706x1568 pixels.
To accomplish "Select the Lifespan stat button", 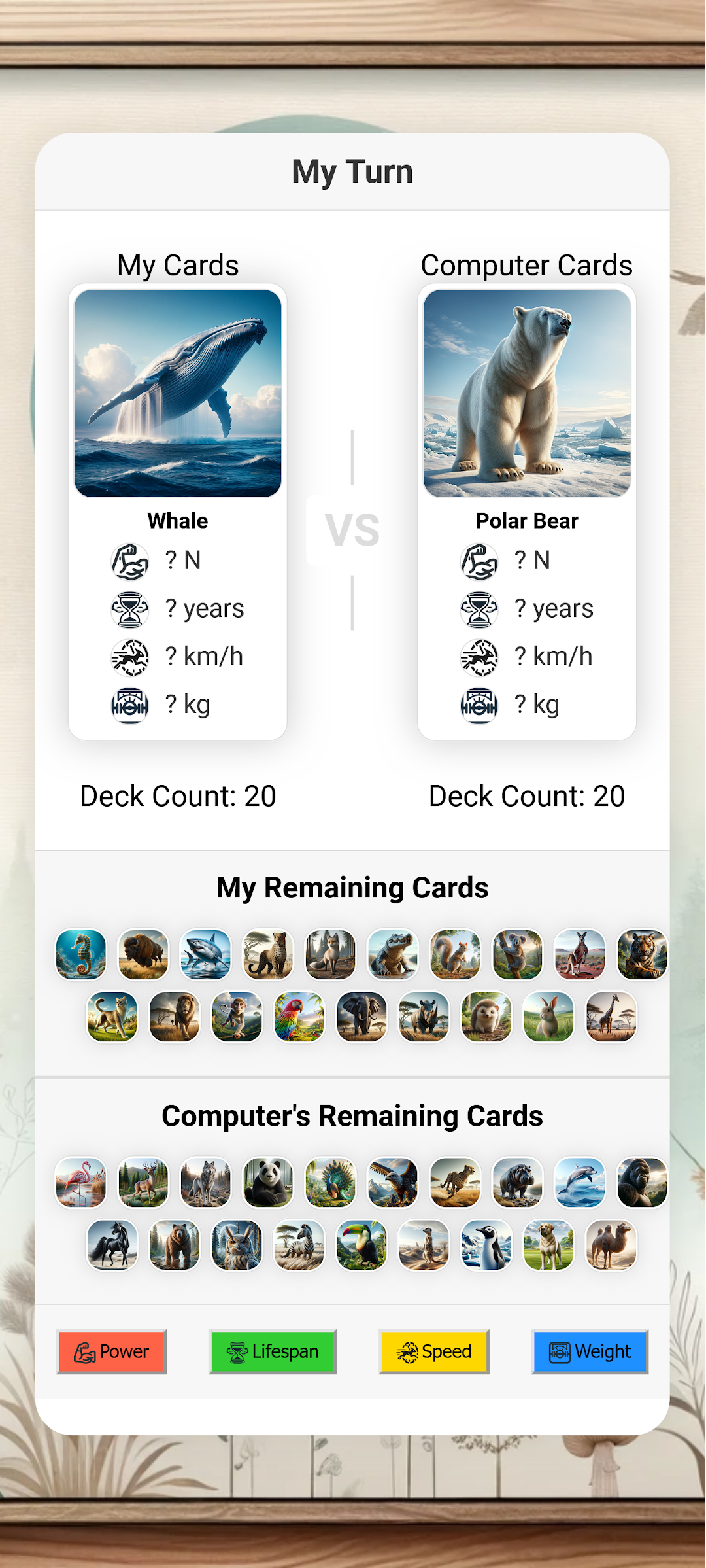I will coord(272,1351).
